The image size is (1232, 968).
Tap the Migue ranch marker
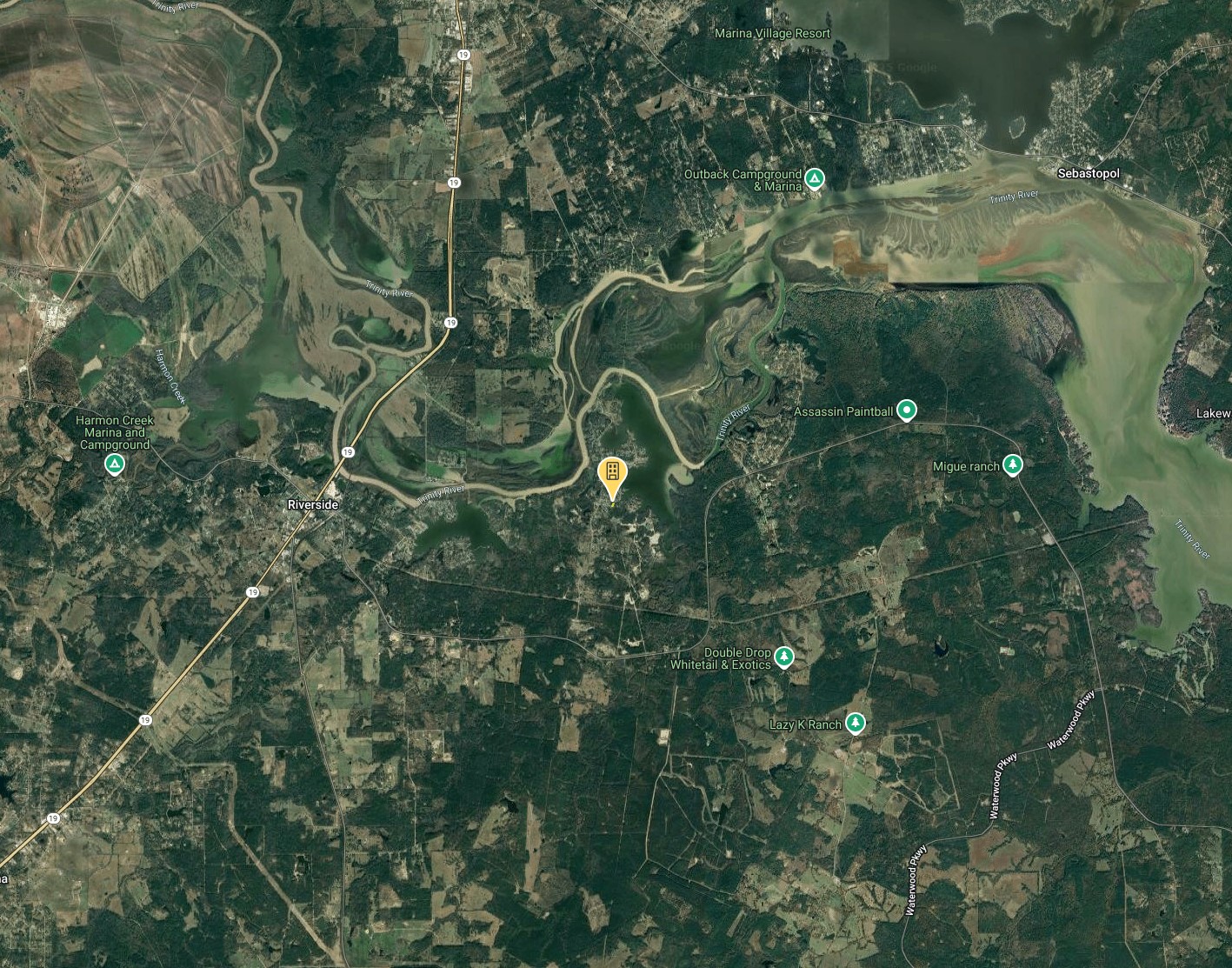pyautogui.click(x=1012, y=466)
